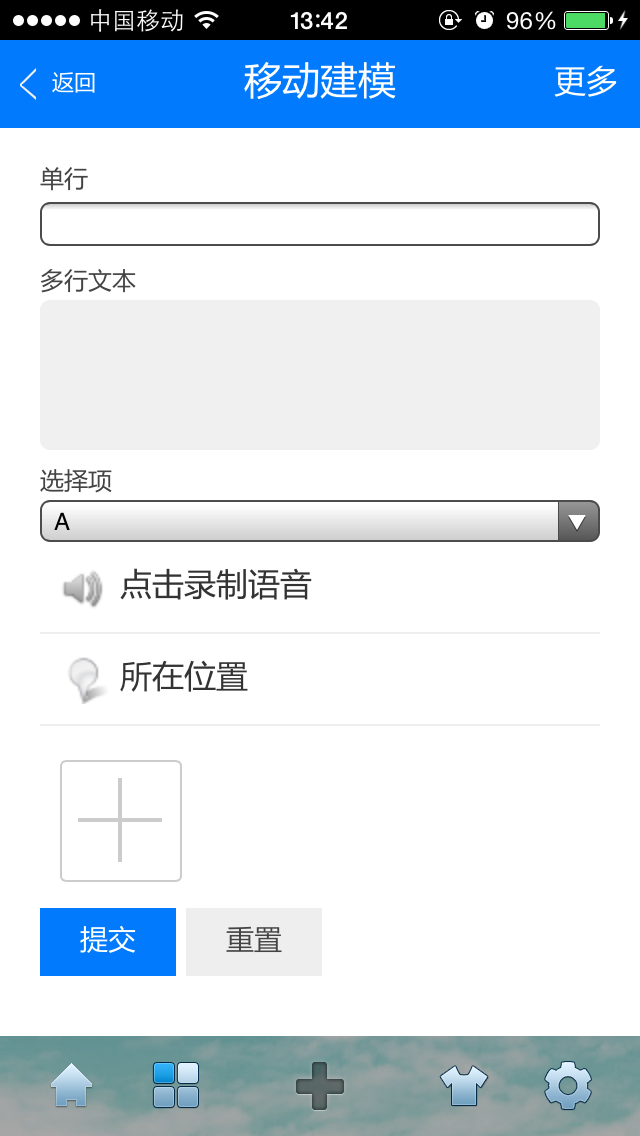This screenshot has width=640, height=1136.
Task: Tap the 多行文本 text area
Action: (320, 375)
